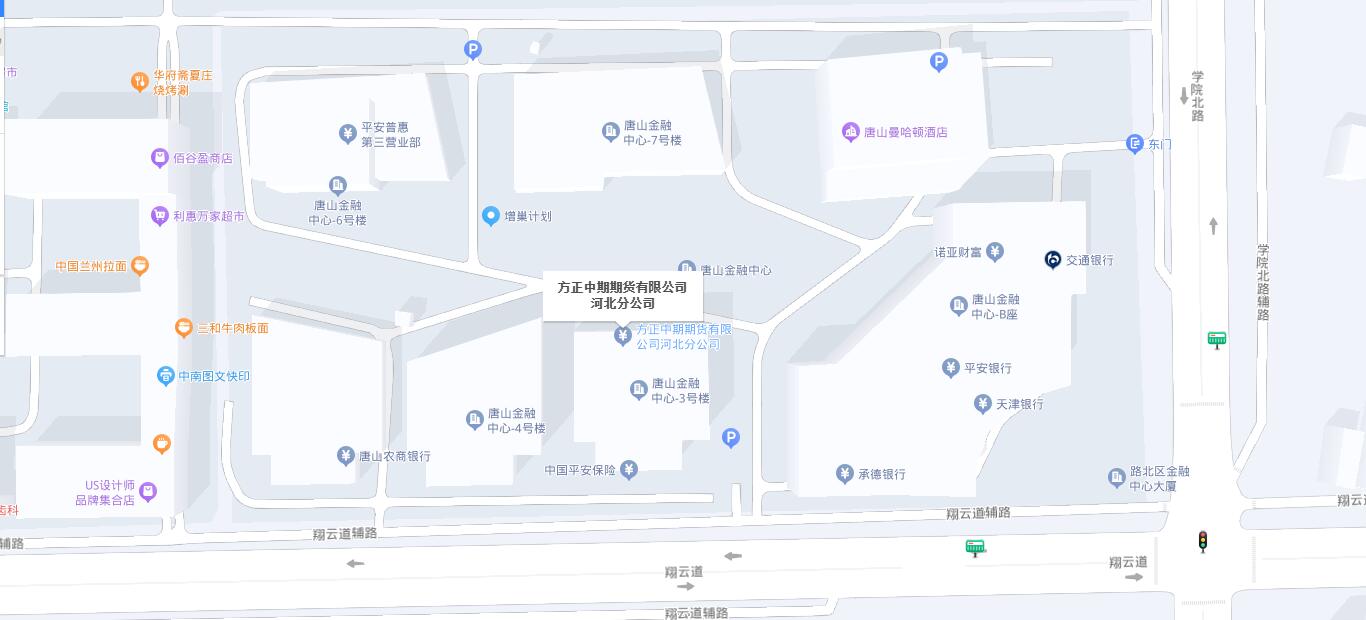
Task: Open the 中南图文快印 marker
Action: (x=166, y=376)
